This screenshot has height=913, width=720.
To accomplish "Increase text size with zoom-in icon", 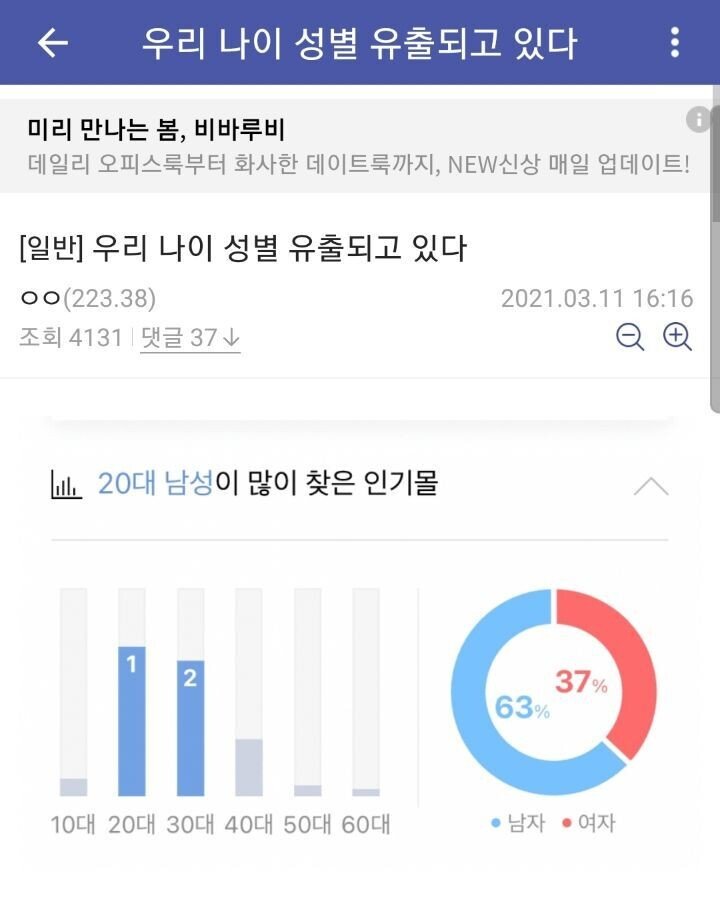I will coord(678,337).
